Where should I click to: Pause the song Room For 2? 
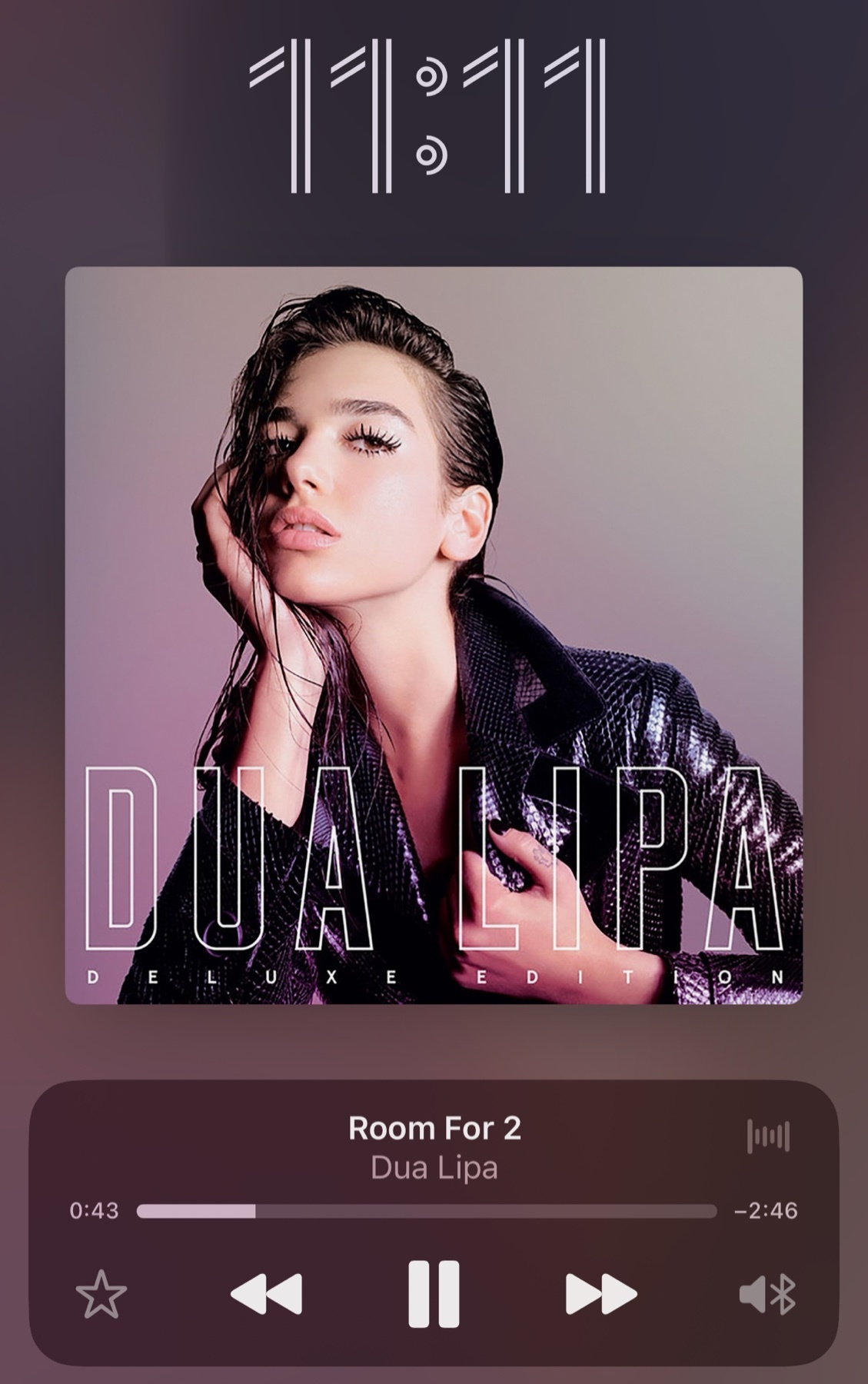(x=434, y=1294)
